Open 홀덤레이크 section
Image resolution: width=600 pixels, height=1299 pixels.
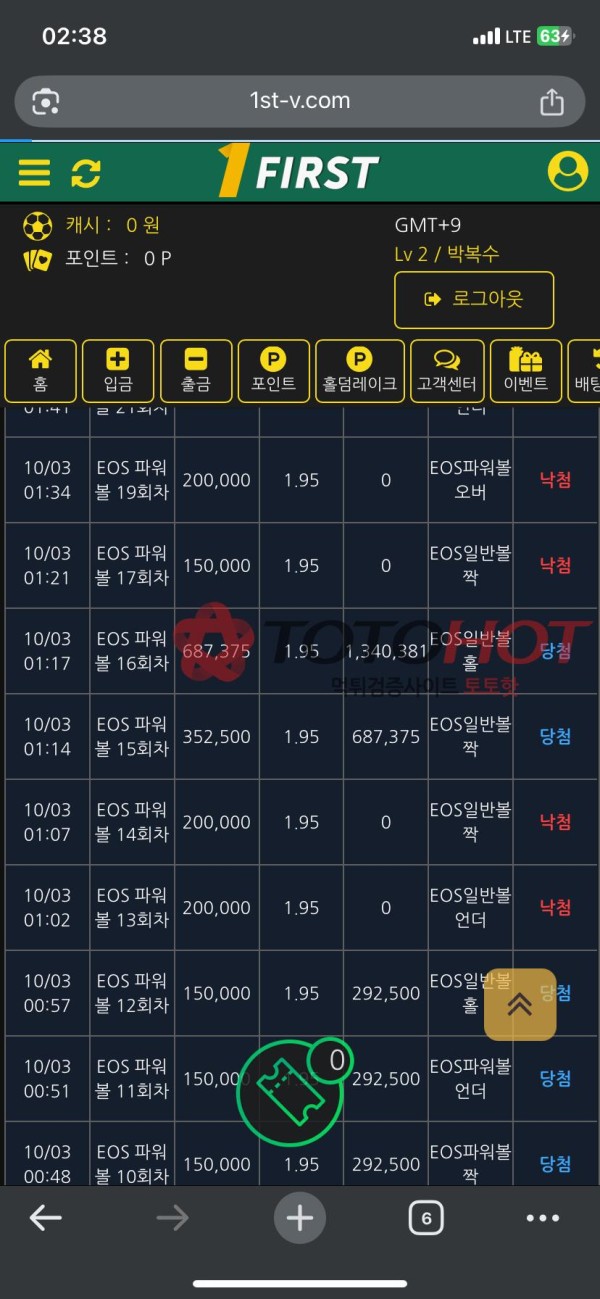tap(359, 371)
